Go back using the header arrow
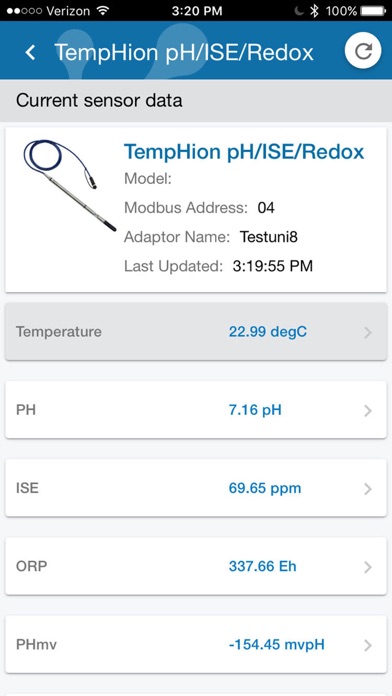The image size is (392, 696). click(30, 52)
